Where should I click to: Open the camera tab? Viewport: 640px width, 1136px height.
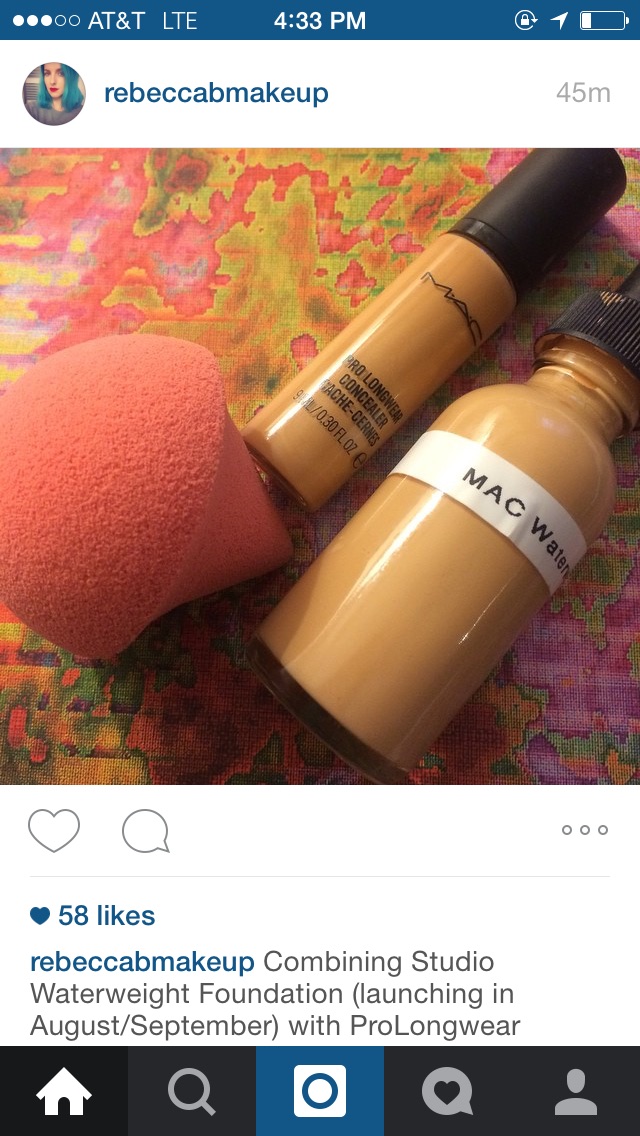click(x=320, y=1091)
